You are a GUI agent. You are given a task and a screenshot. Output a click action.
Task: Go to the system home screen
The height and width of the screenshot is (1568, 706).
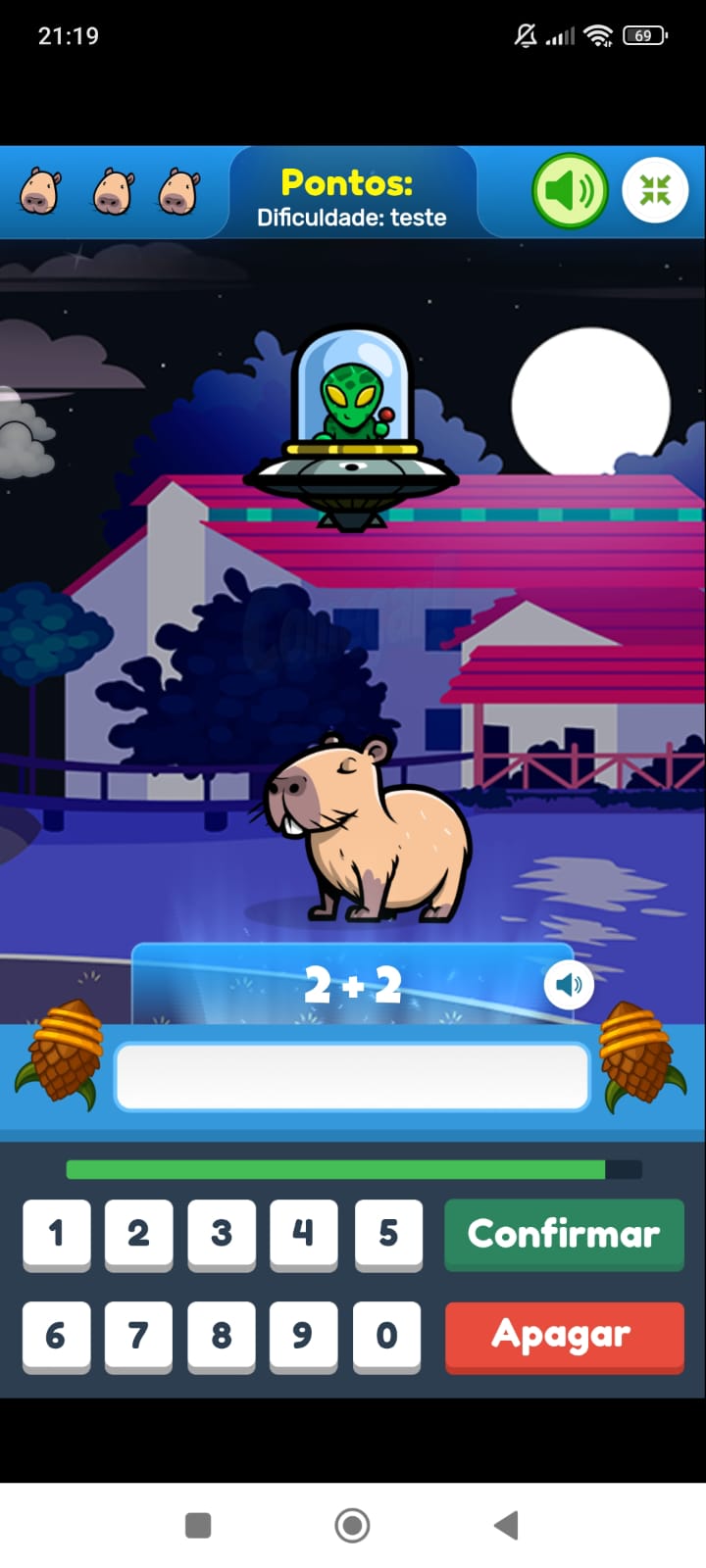point(352,1525)
